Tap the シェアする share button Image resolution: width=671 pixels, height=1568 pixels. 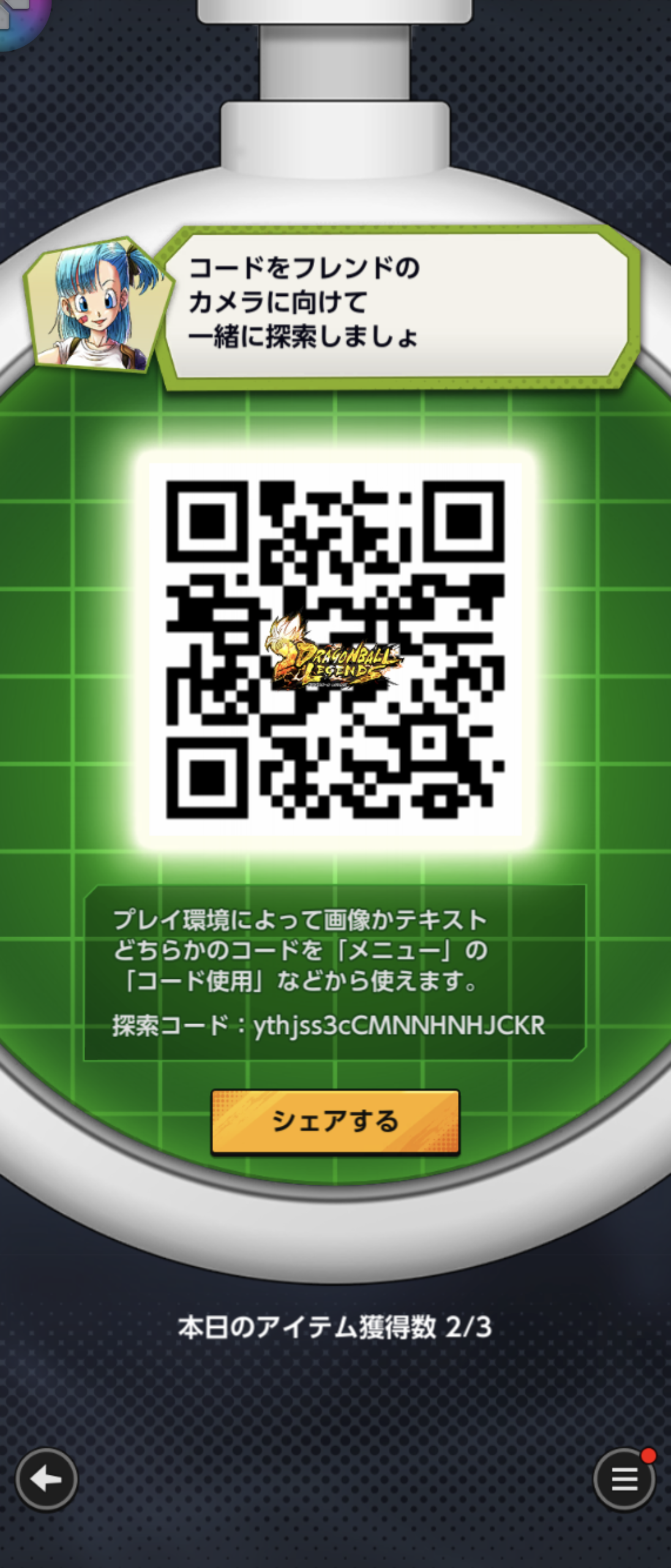[335, 1121]
